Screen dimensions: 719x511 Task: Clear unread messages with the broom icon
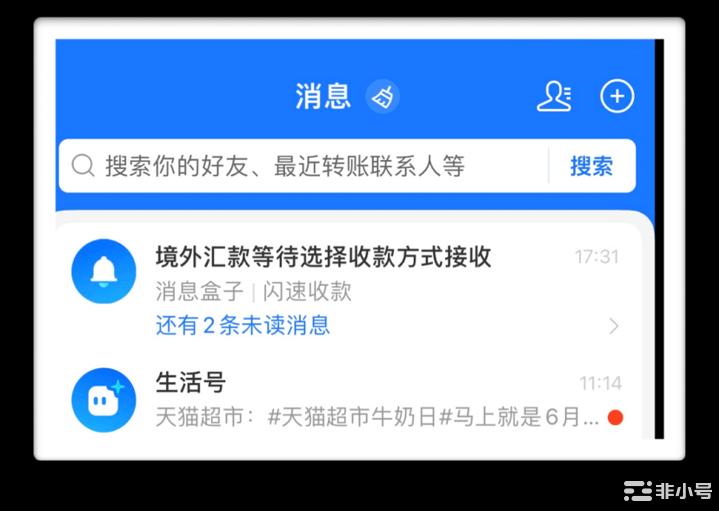(382, 97)
